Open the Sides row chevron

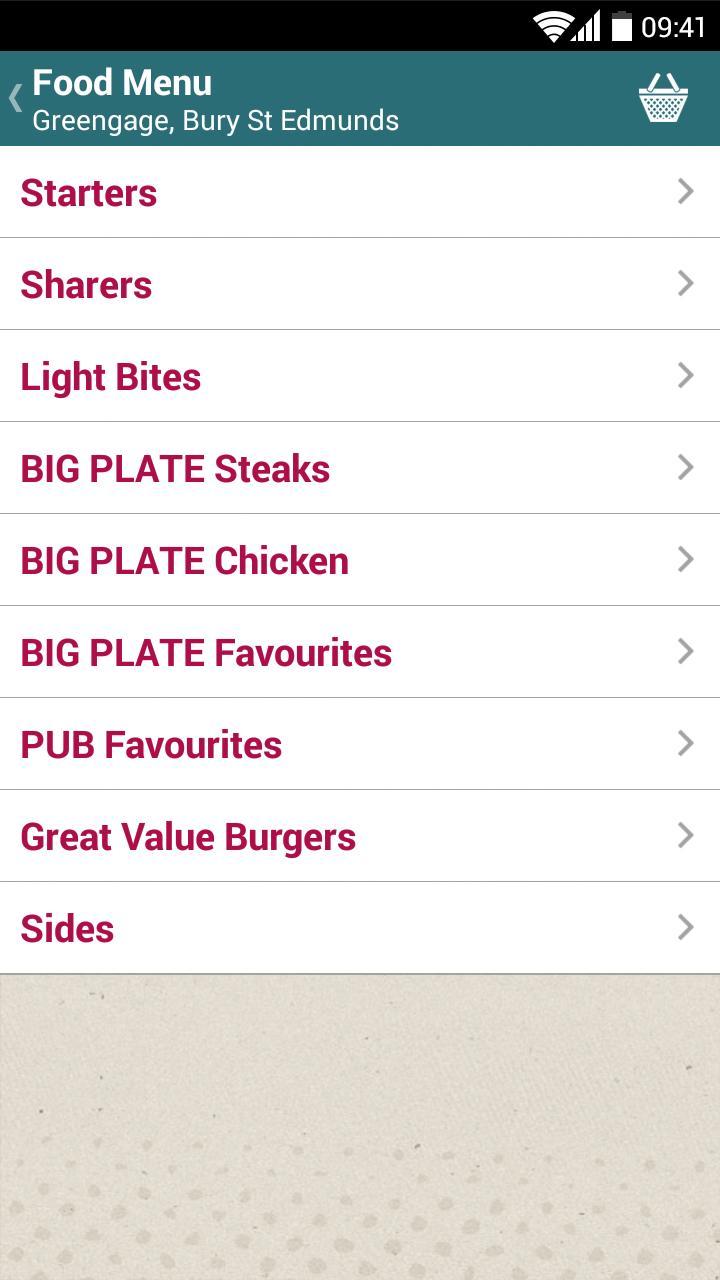[685, 927]
